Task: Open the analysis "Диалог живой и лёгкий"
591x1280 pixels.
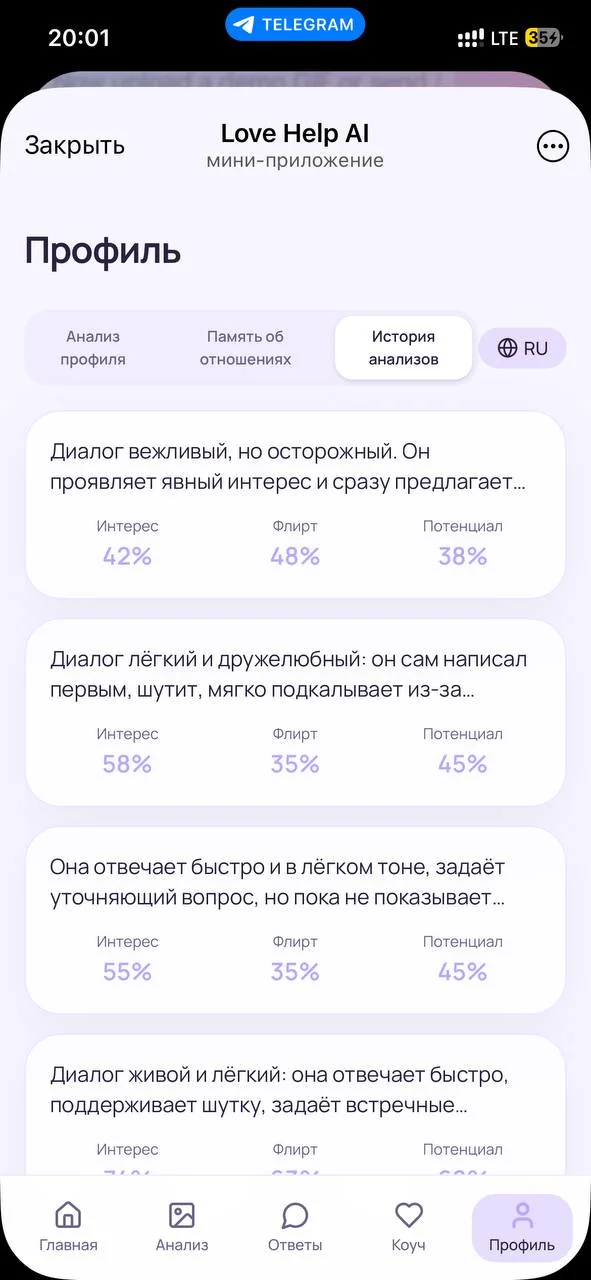Action: [295, 1105]
